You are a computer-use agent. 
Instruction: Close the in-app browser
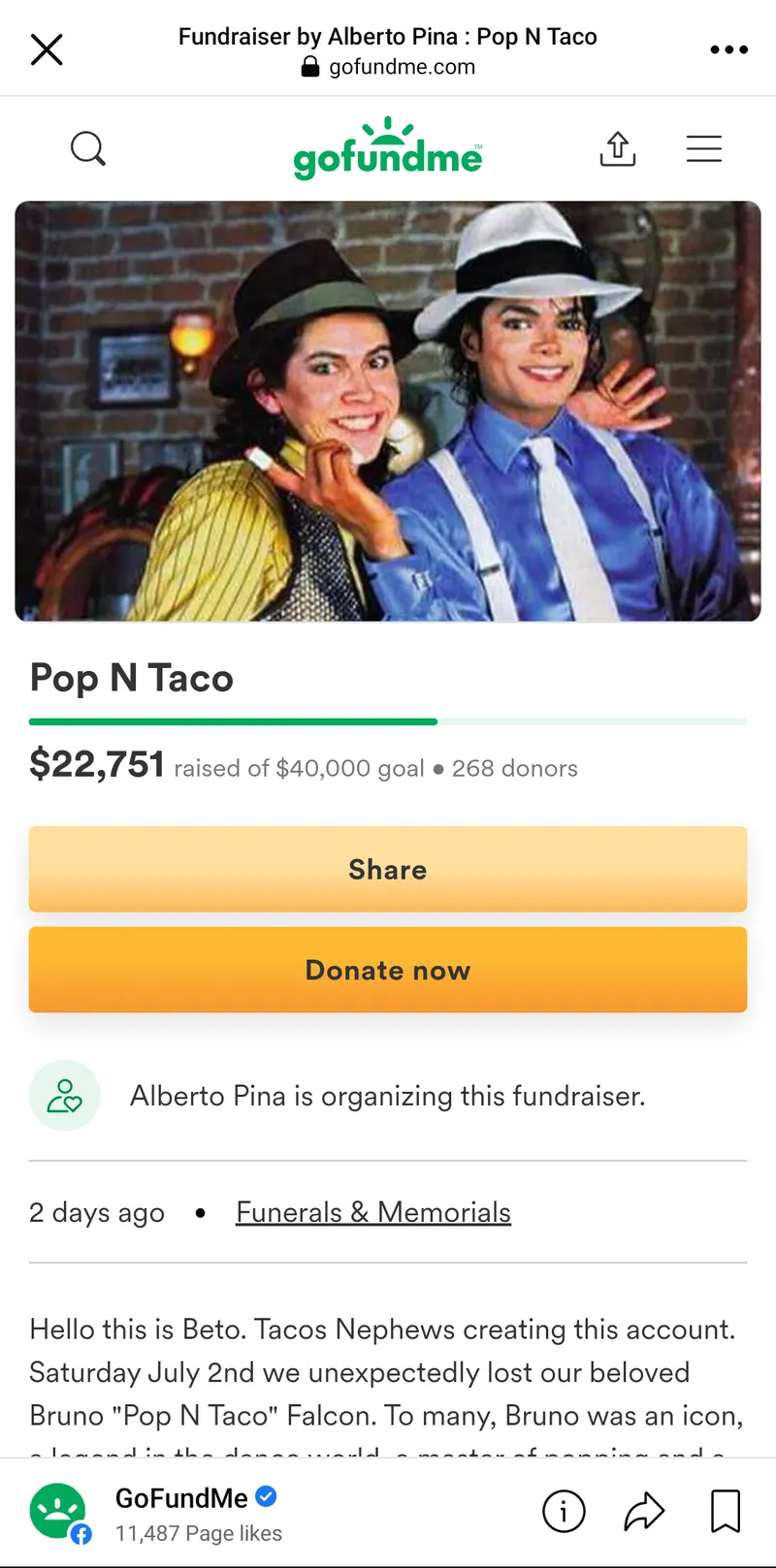[47, 49]
